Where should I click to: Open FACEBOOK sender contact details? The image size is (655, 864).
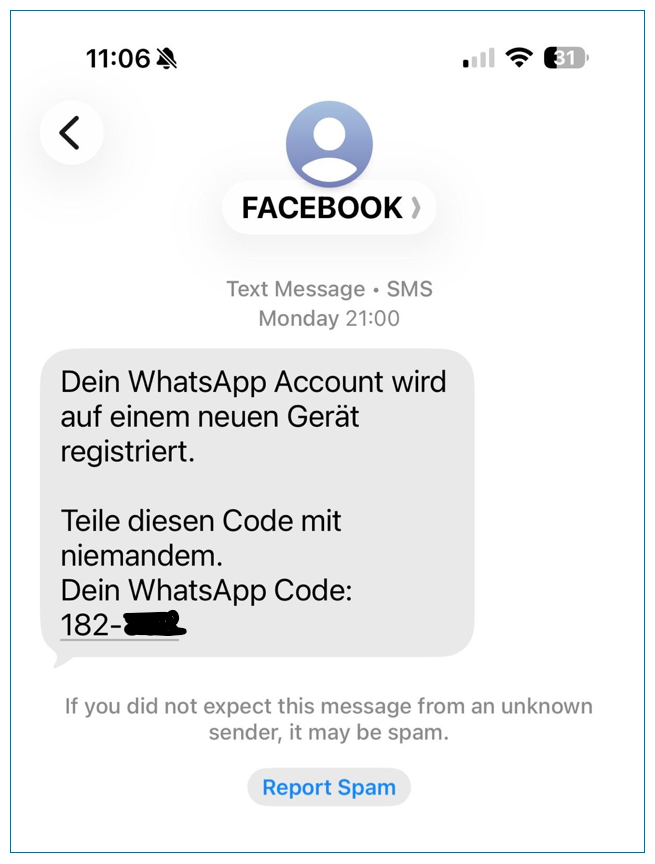tap(329, 208)
